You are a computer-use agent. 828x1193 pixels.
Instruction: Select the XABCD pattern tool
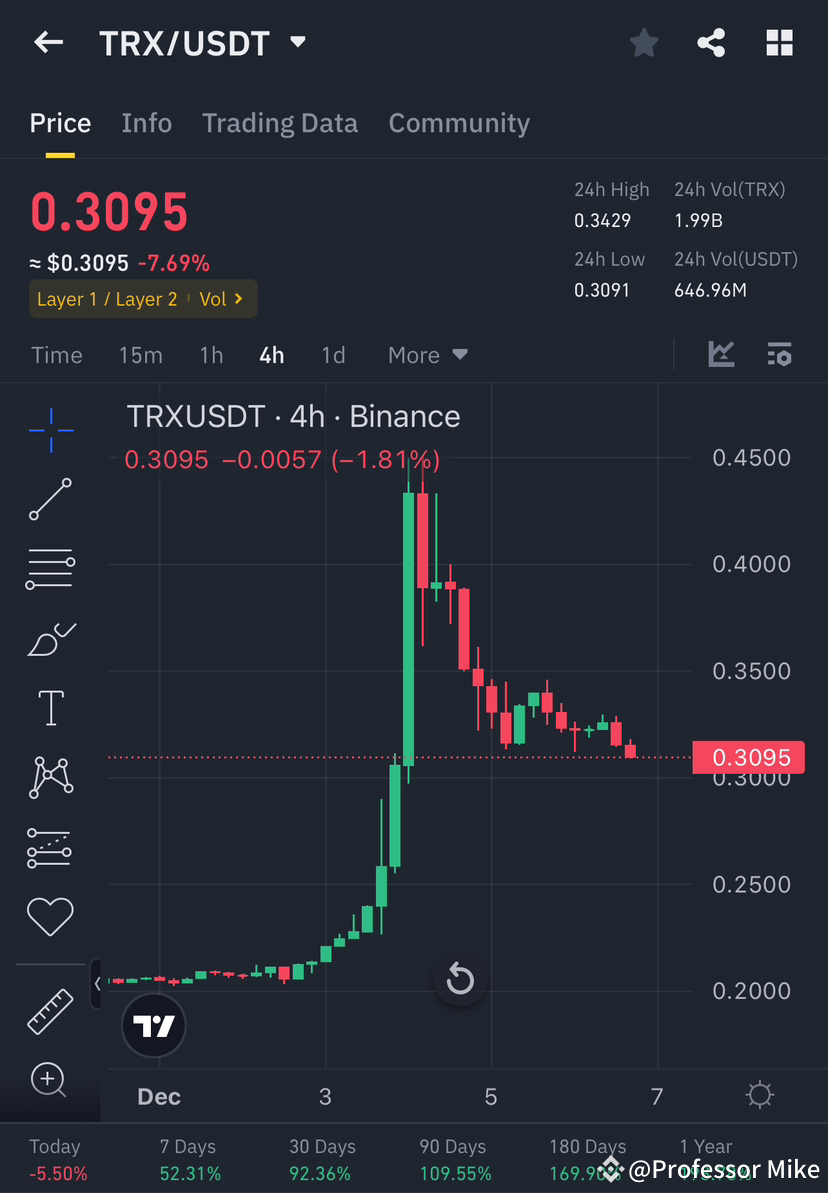click(x=50, y=777)
